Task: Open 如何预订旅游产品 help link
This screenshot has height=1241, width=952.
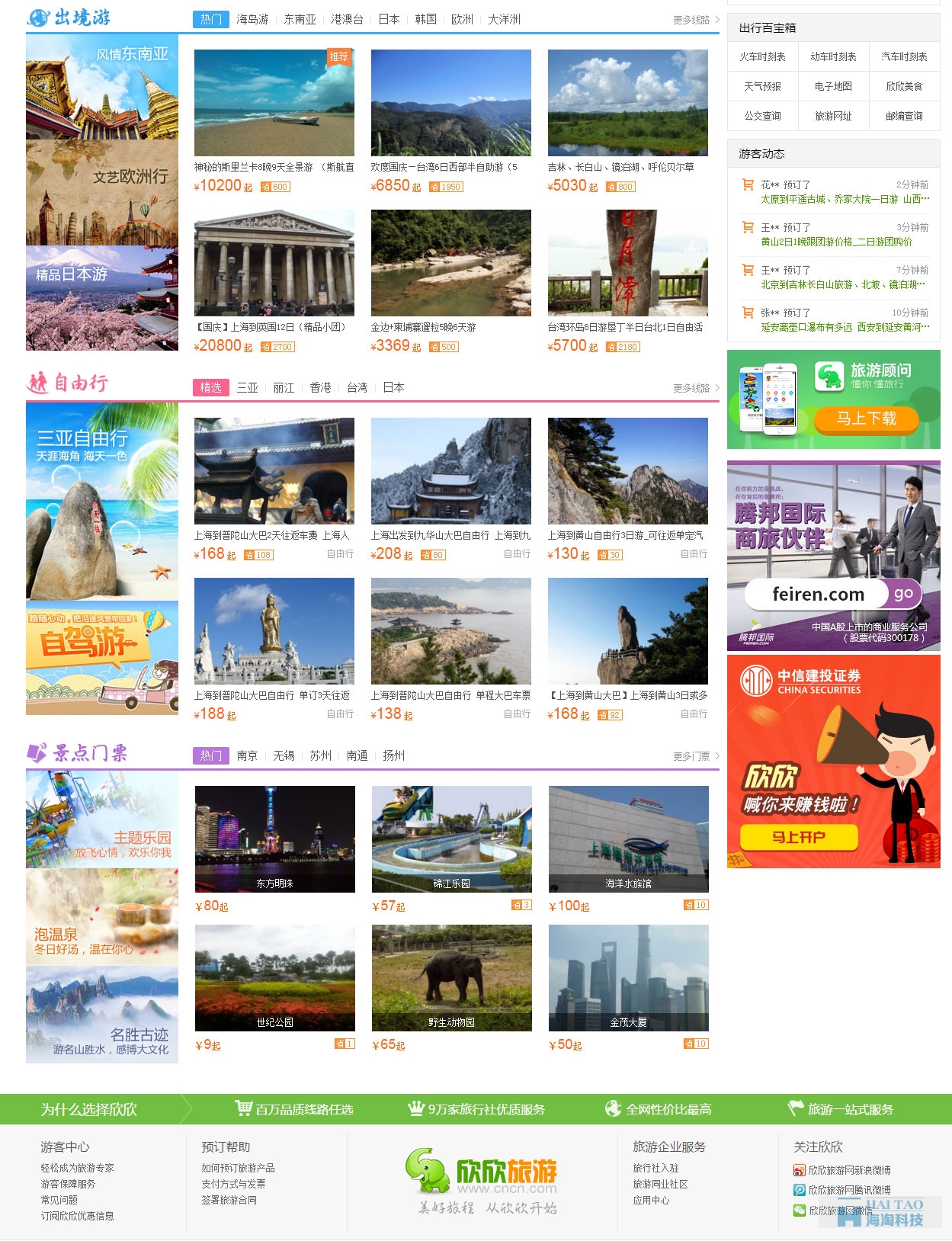Action: (x=238, y=1168)
